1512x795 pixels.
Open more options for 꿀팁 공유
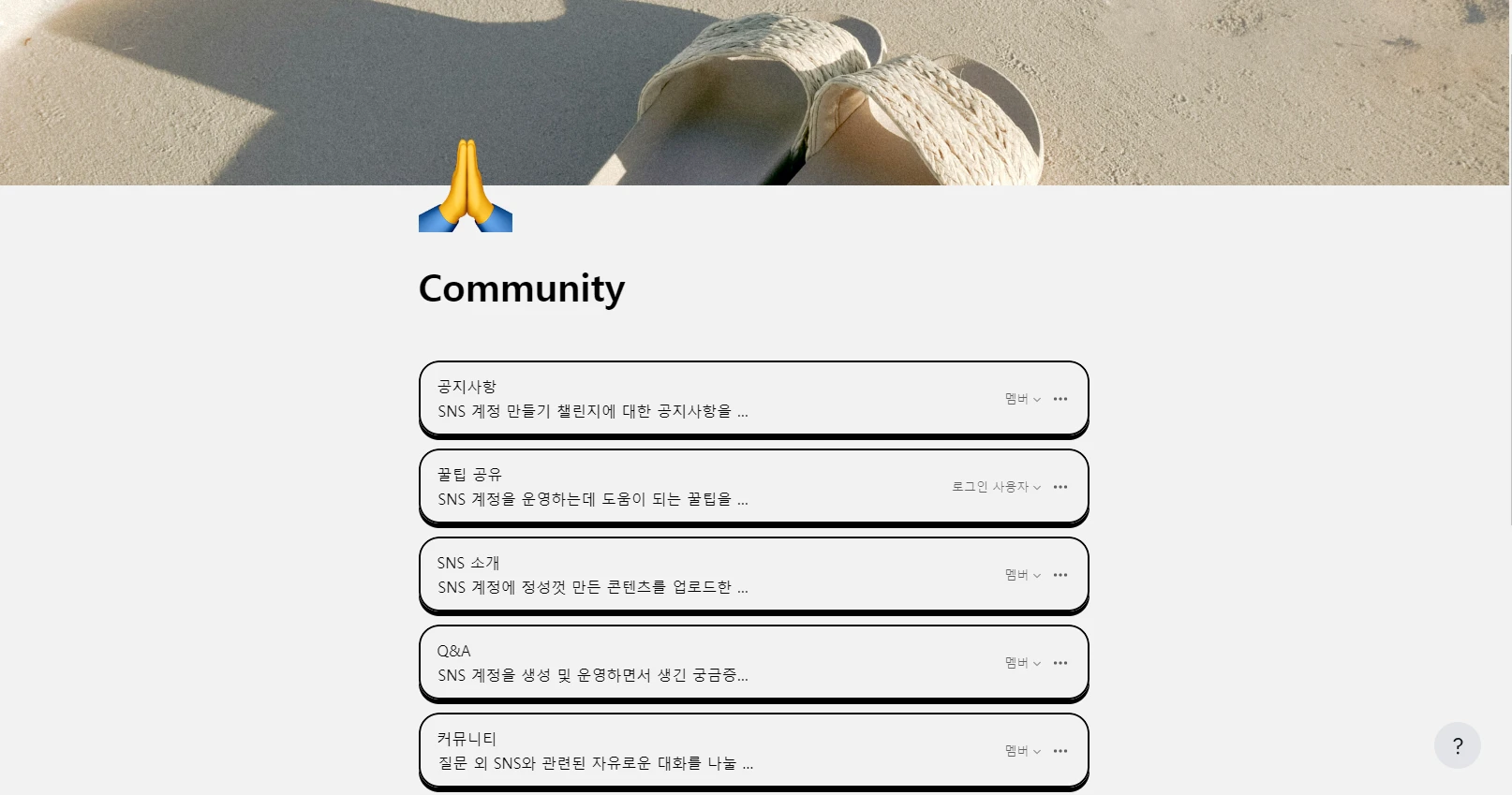(1060, 487)
